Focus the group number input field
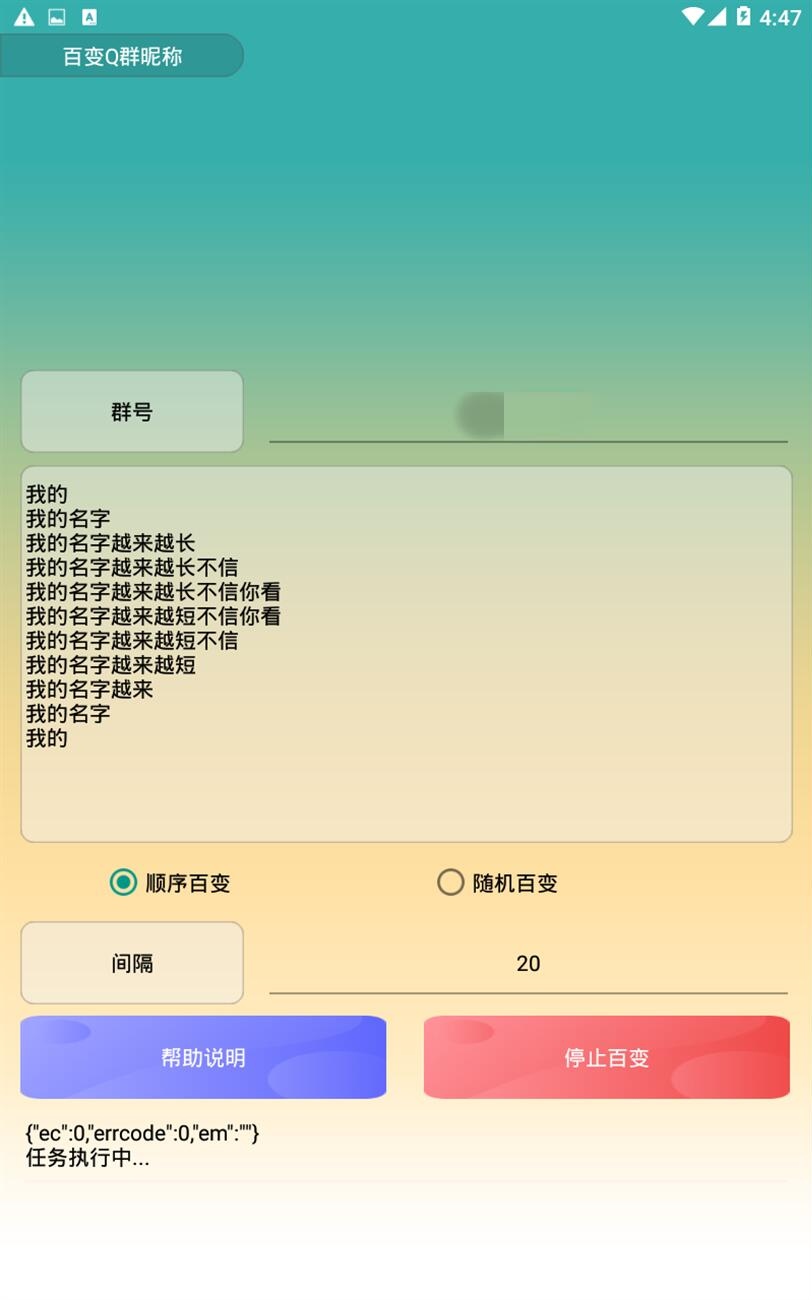The height and width of the screenshot is (1300, 812). (528, 413)
